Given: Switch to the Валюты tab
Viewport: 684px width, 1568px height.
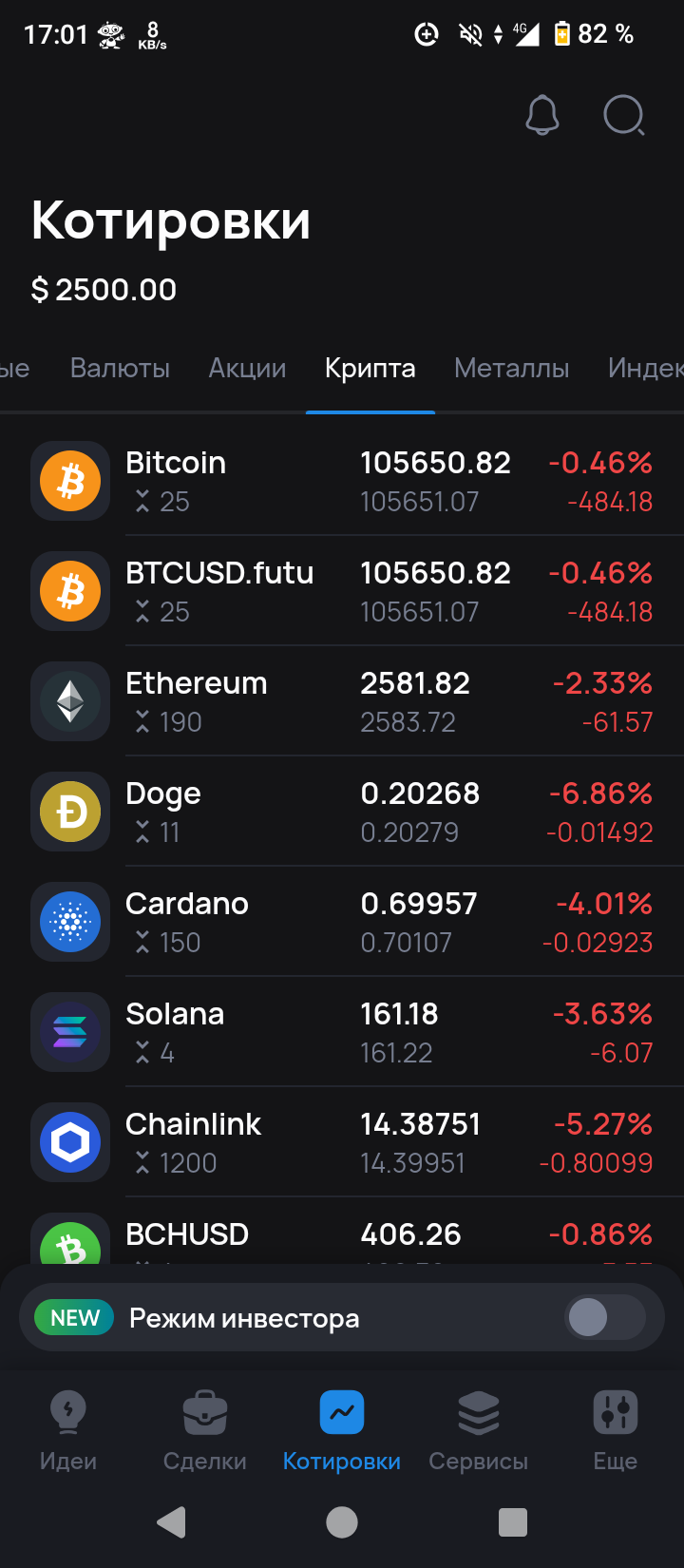Looking at the screenshot, I should pos(120,369).
